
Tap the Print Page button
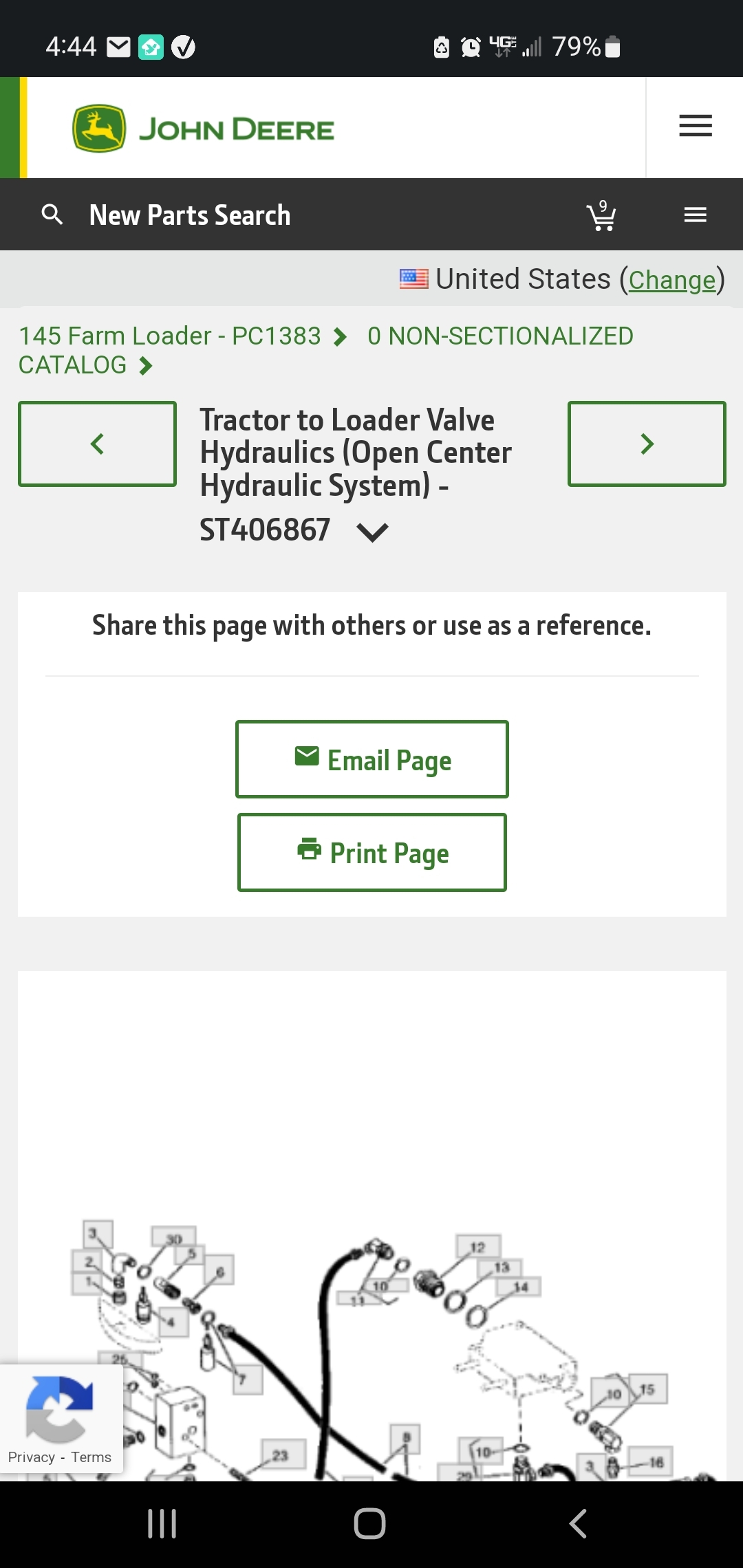click(x=372, y=853)
